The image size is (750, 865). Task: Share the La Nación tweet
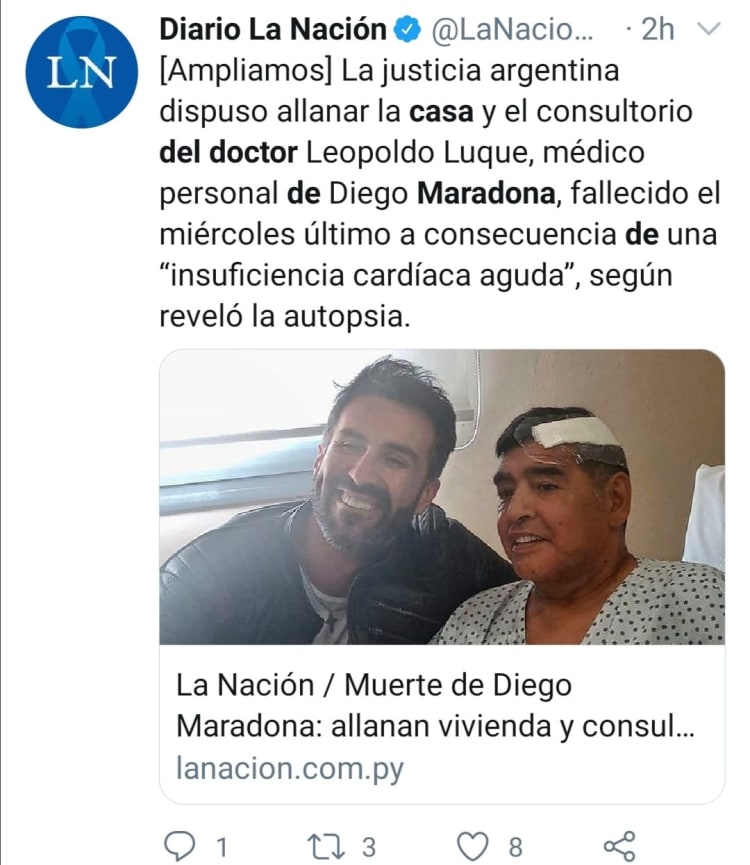[621, 846]
